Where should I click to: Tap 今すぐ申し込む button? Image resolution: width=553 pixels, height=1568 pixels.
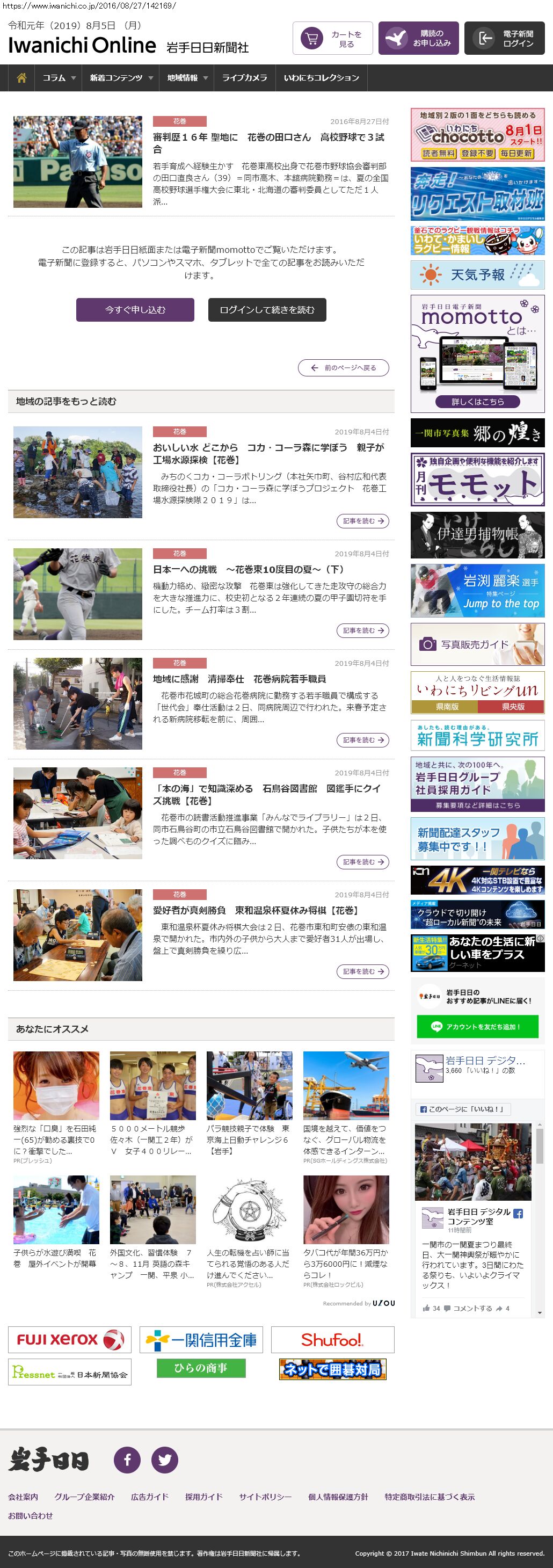(x=135, y=310)
